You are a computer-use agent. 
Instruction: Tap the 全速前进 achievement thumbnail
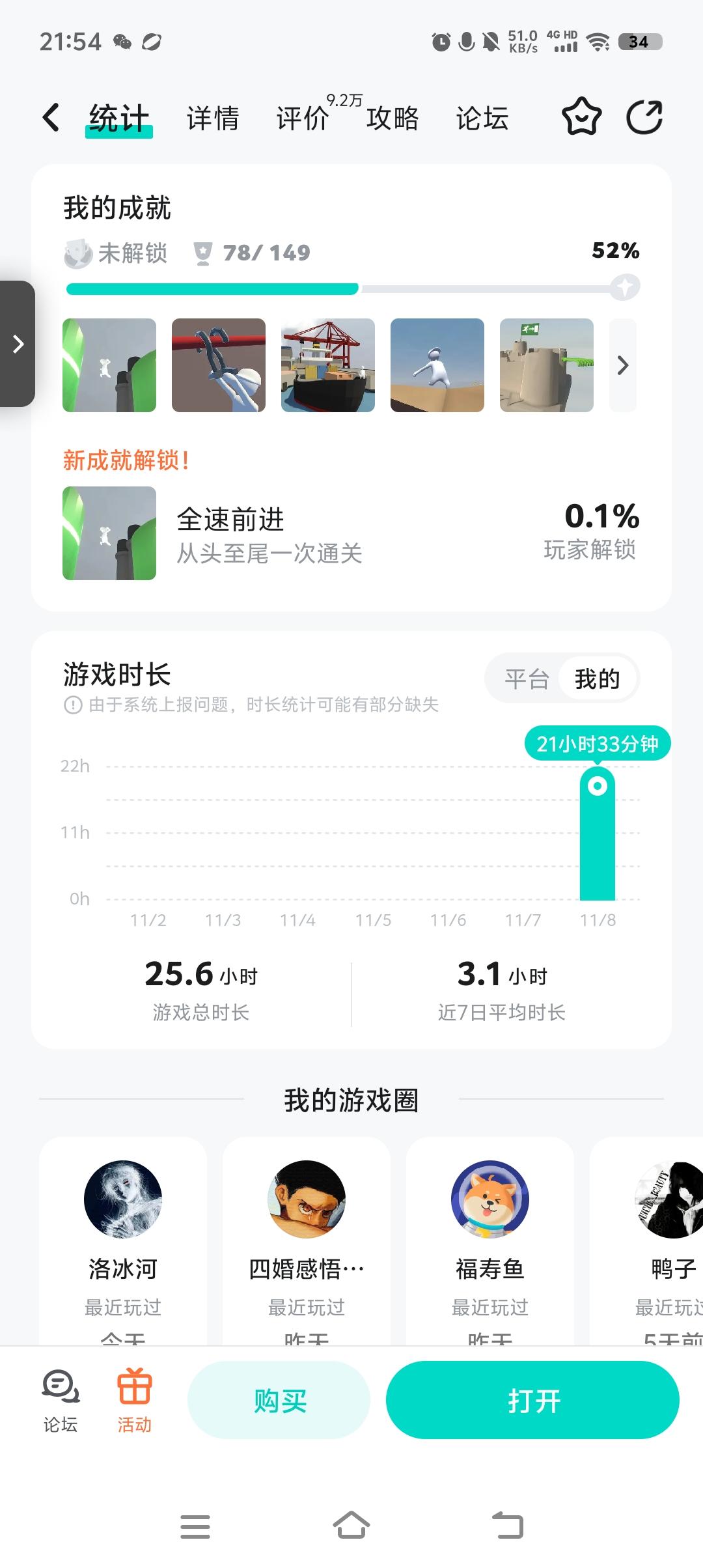pyautogui.click(x=108, y=533)
